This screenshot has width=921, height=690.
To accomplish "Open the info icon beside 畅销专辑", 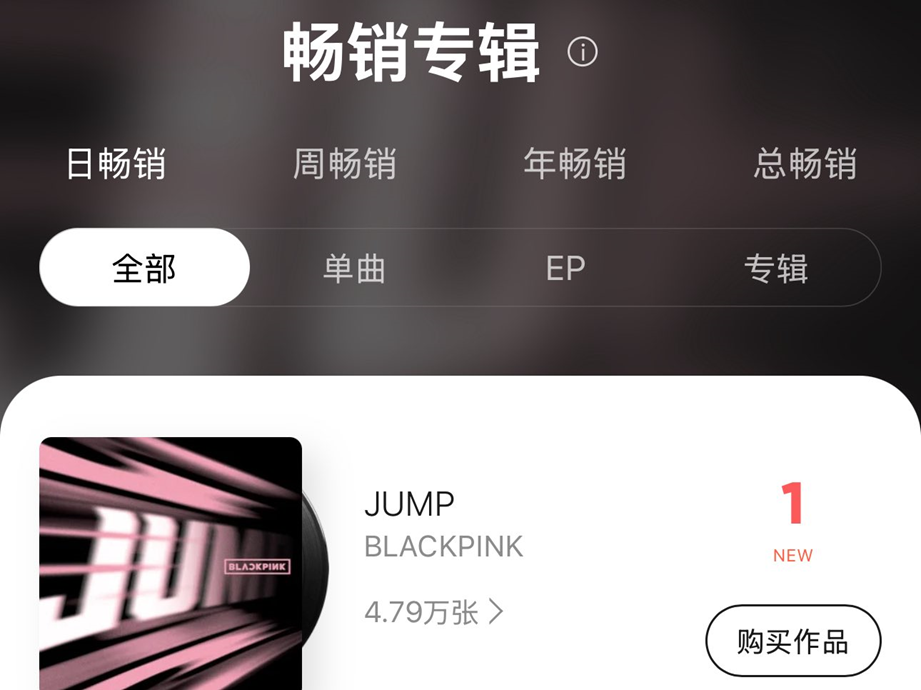I will pos(582,52).
